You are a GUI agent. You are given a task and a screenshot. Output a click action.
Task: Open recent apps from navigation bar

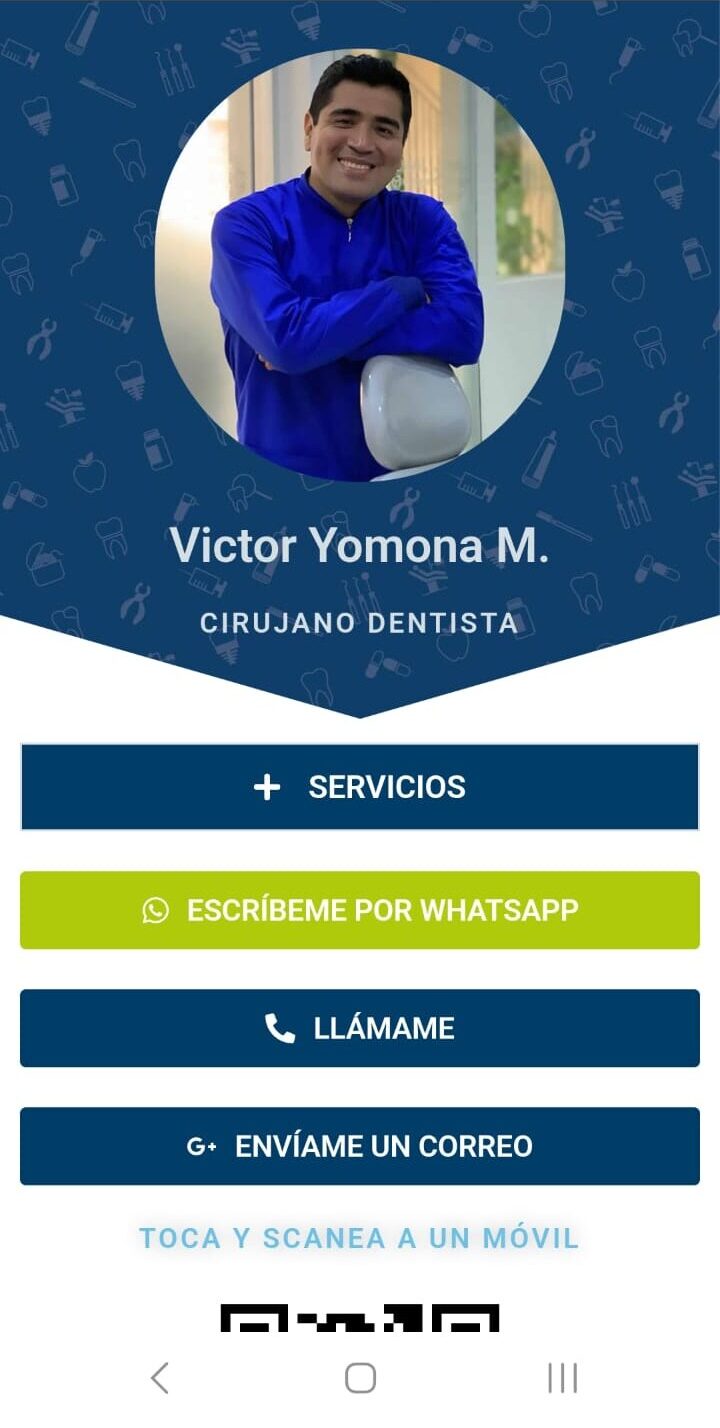pyautogui.click(x=562, y=1378)
